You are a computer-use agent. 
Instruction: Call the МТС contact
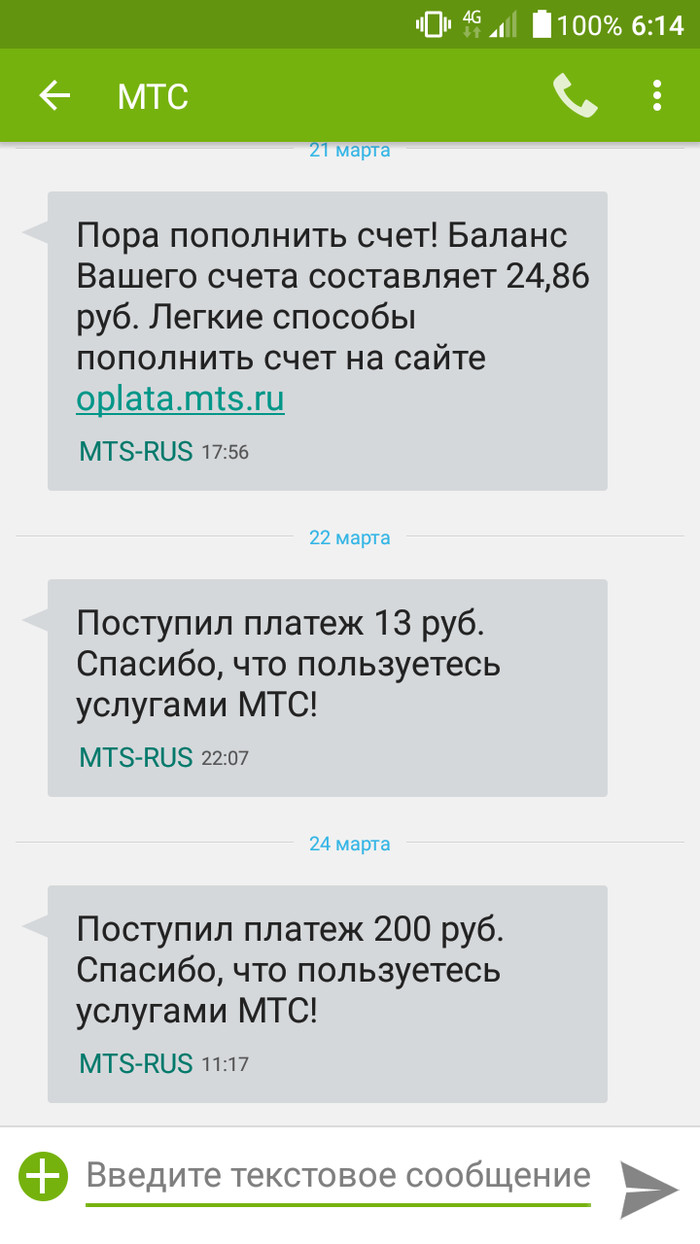(575, 96)
